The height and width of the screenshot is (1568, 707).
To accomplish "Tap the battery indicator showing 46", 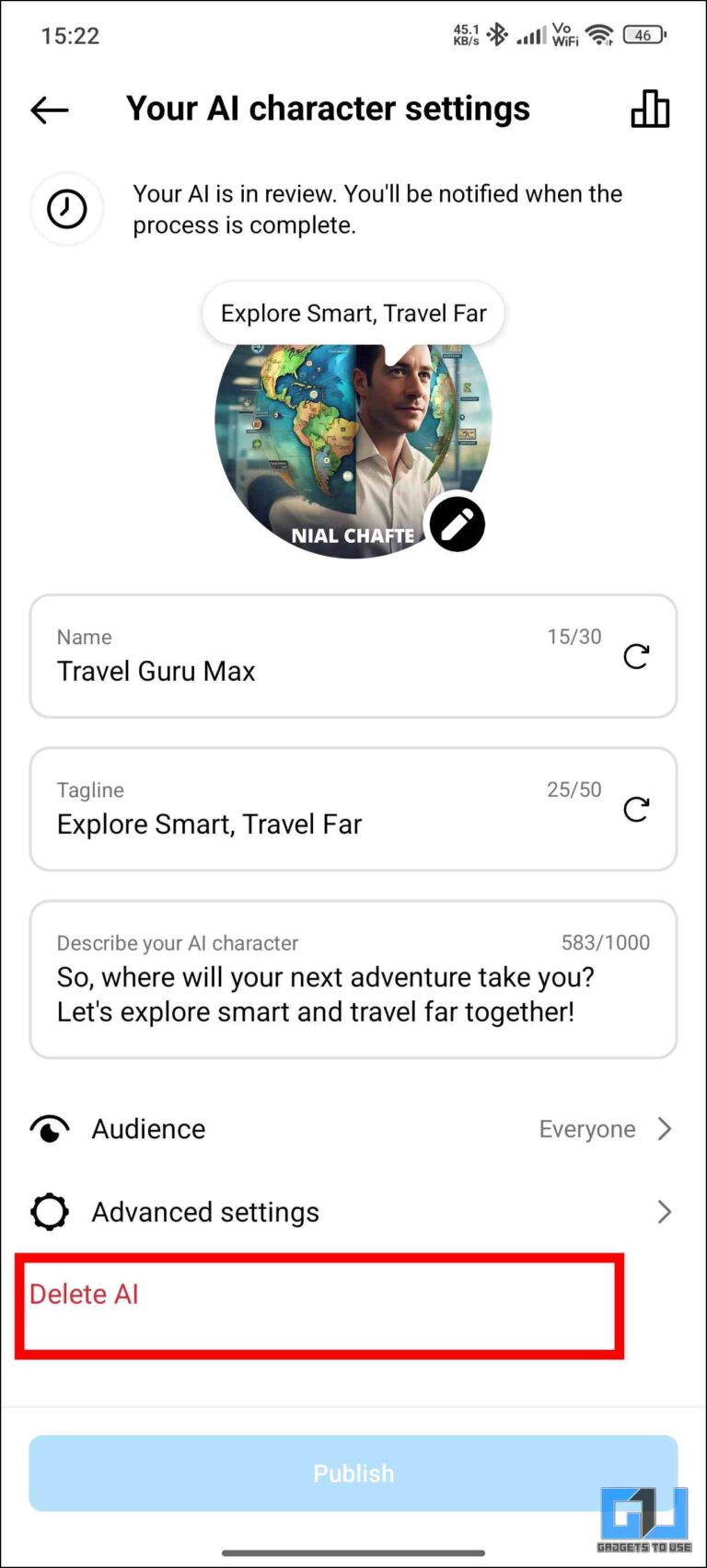I will click(643, 35).
